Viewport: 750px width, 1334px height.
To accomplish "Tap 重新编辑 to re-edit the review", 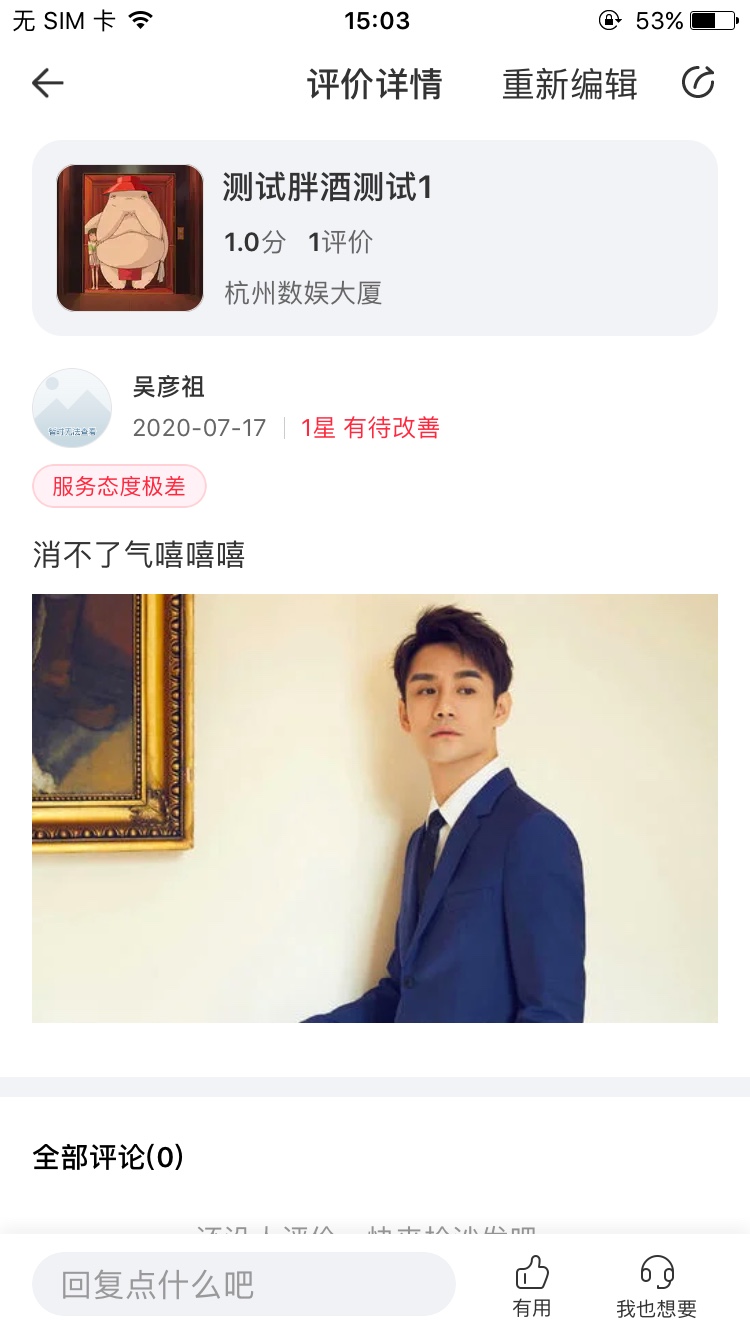I will click(569, 85).
